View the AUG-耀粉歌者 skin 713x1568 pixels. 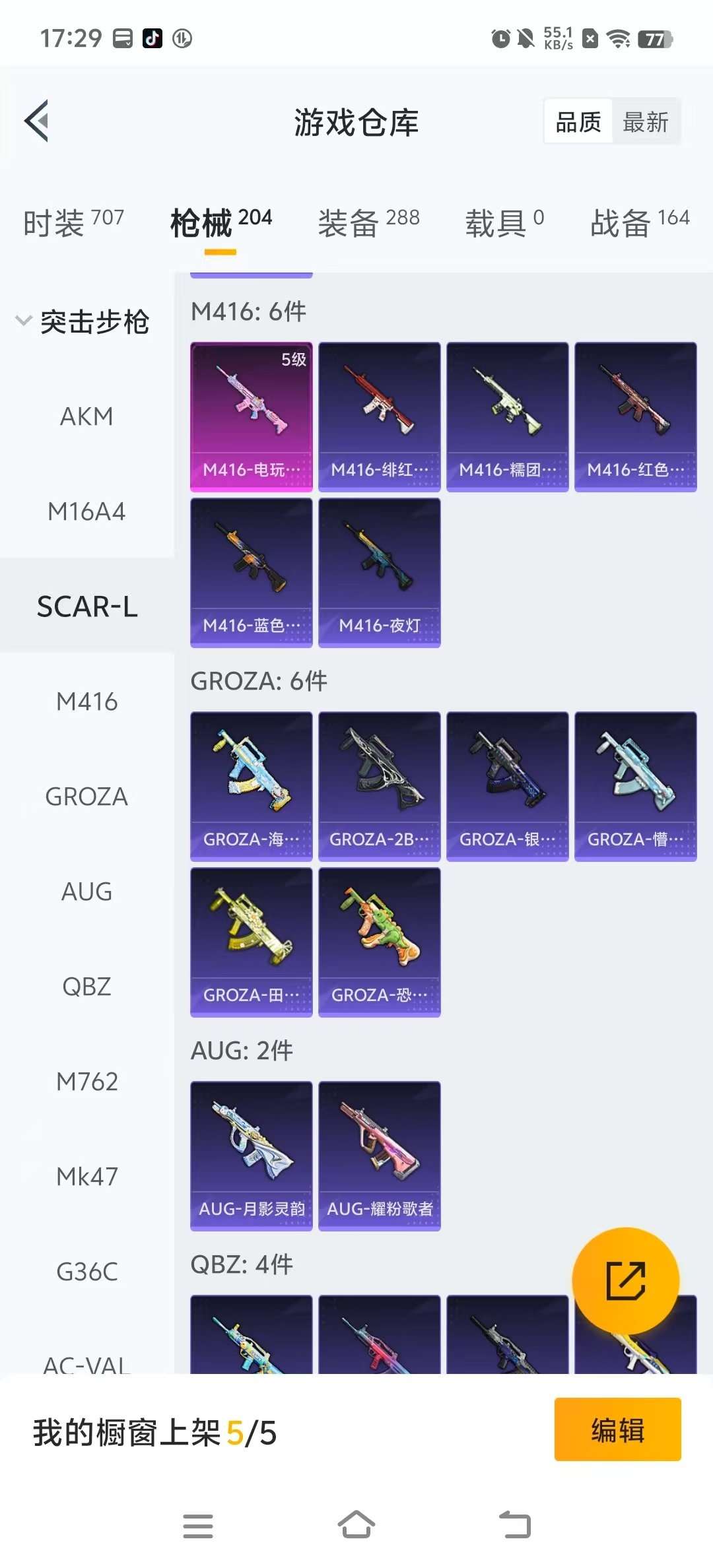pos(379,1156)
